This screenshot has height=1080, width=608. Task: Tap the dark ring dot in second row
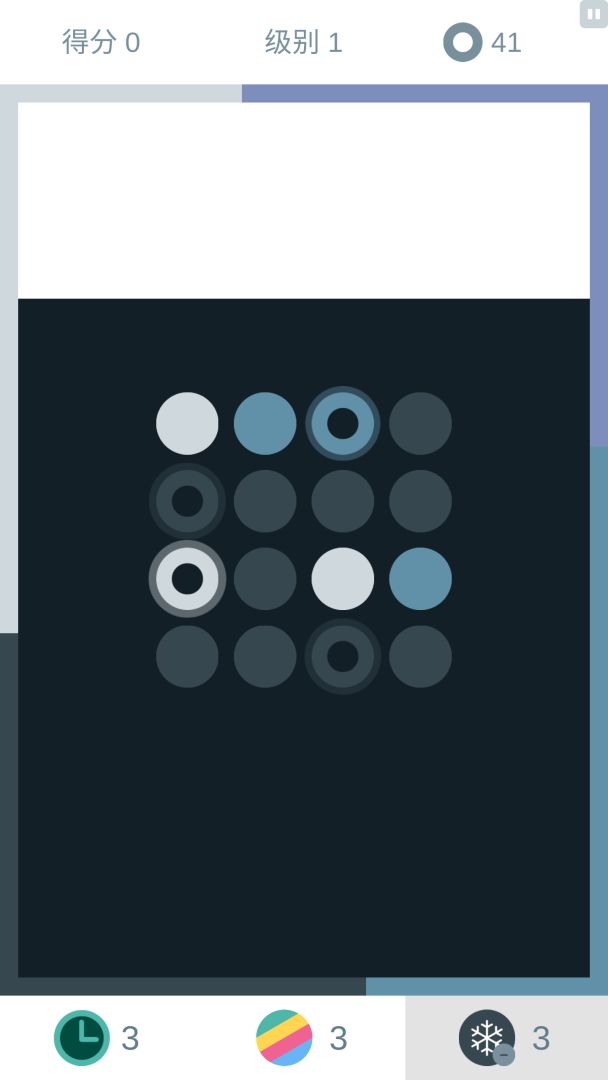point(187,501)
